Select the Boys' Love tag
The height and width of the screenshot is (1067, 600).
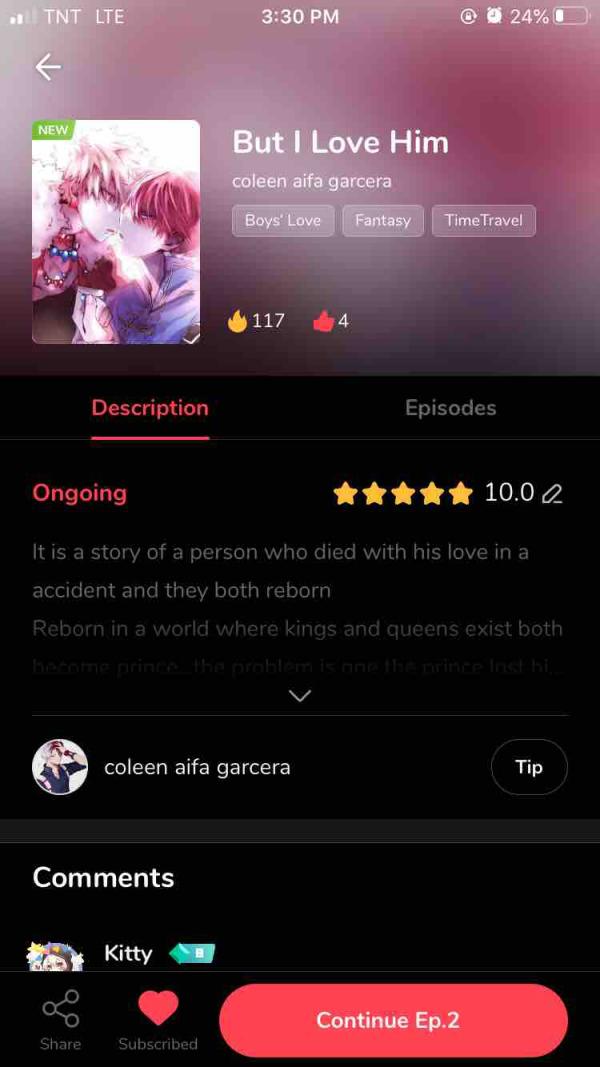(x=283, y=221)
